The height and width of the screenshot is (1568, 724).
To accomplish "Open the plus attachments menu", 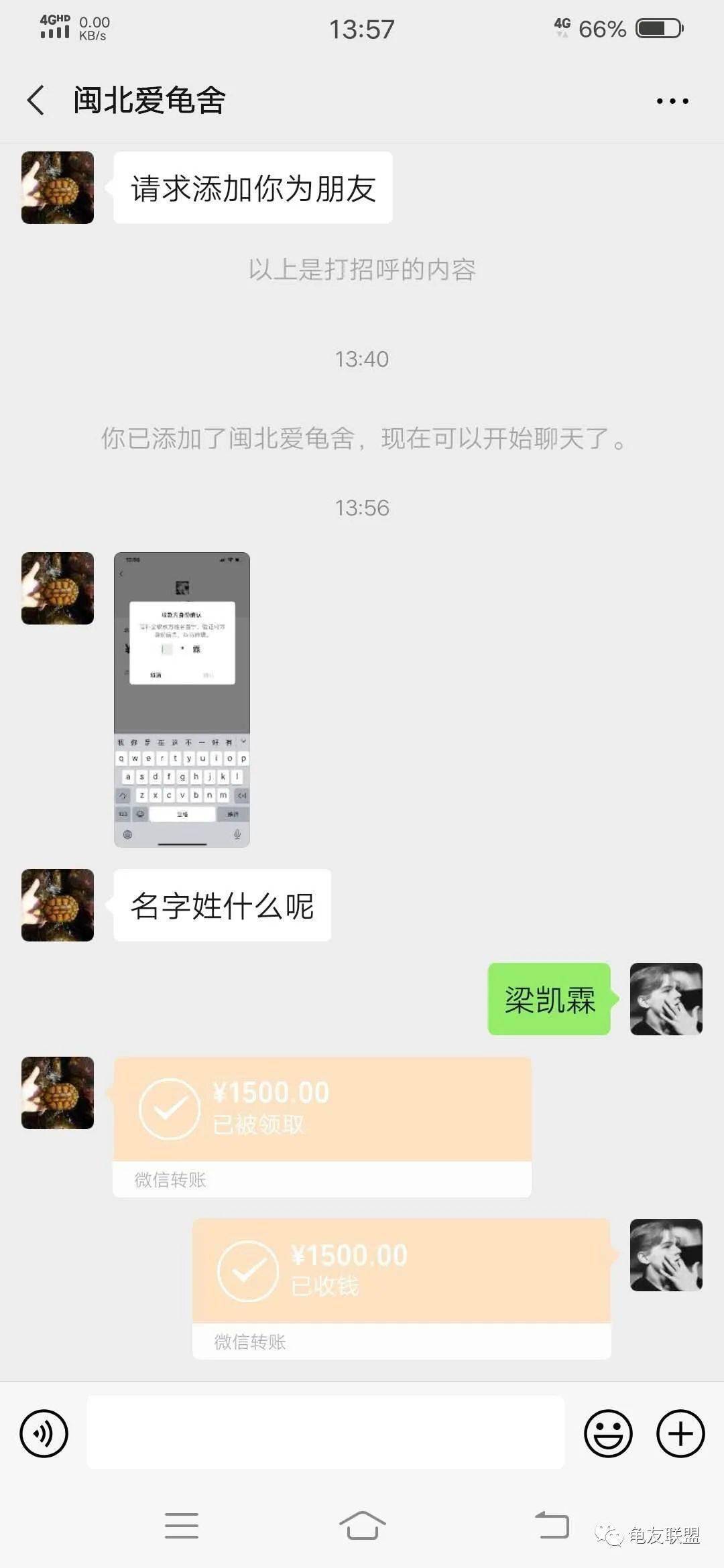I will tap(680, 1434).
